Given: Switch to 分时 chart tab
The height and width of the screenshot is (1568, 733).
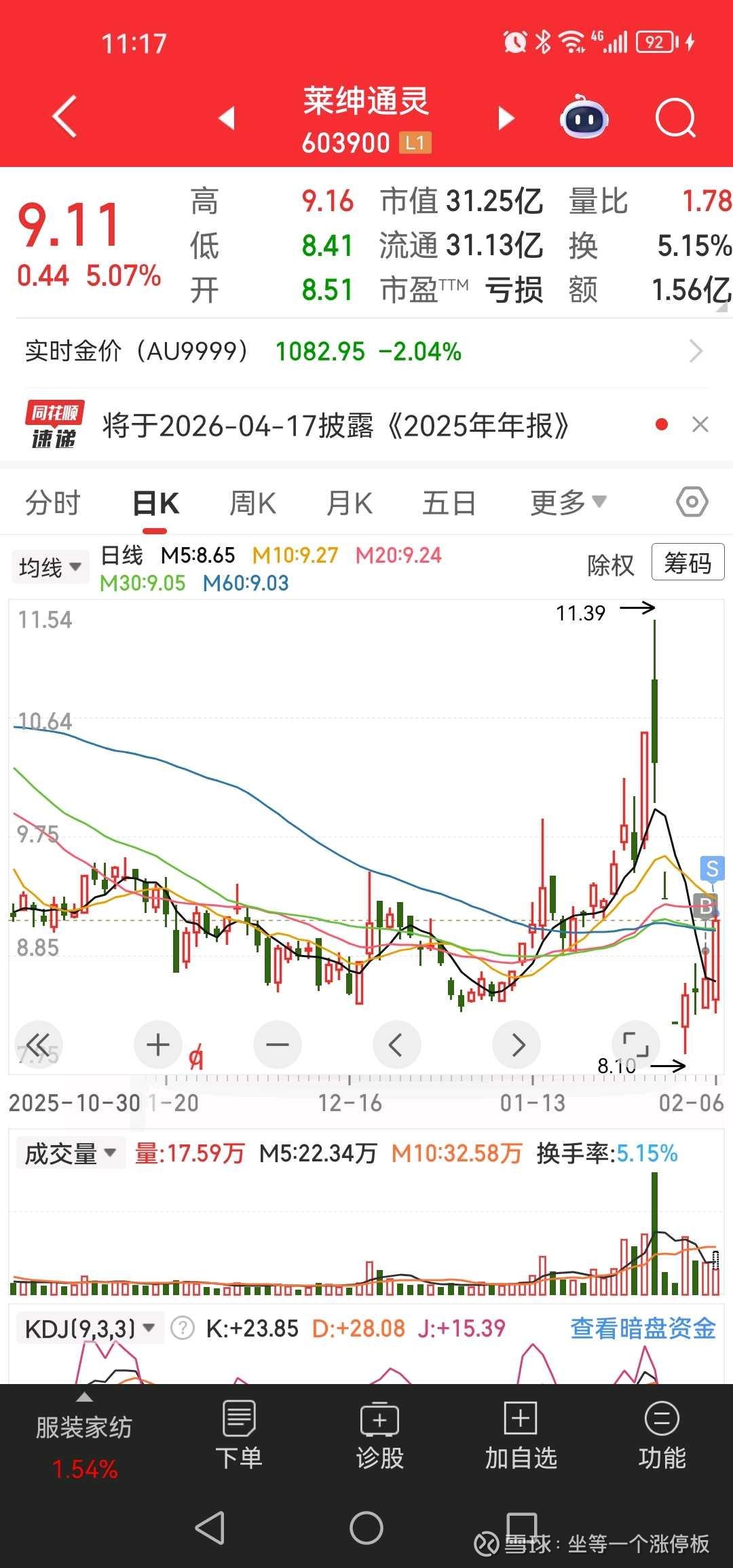Looking at the screenshot, I should 53,504.
